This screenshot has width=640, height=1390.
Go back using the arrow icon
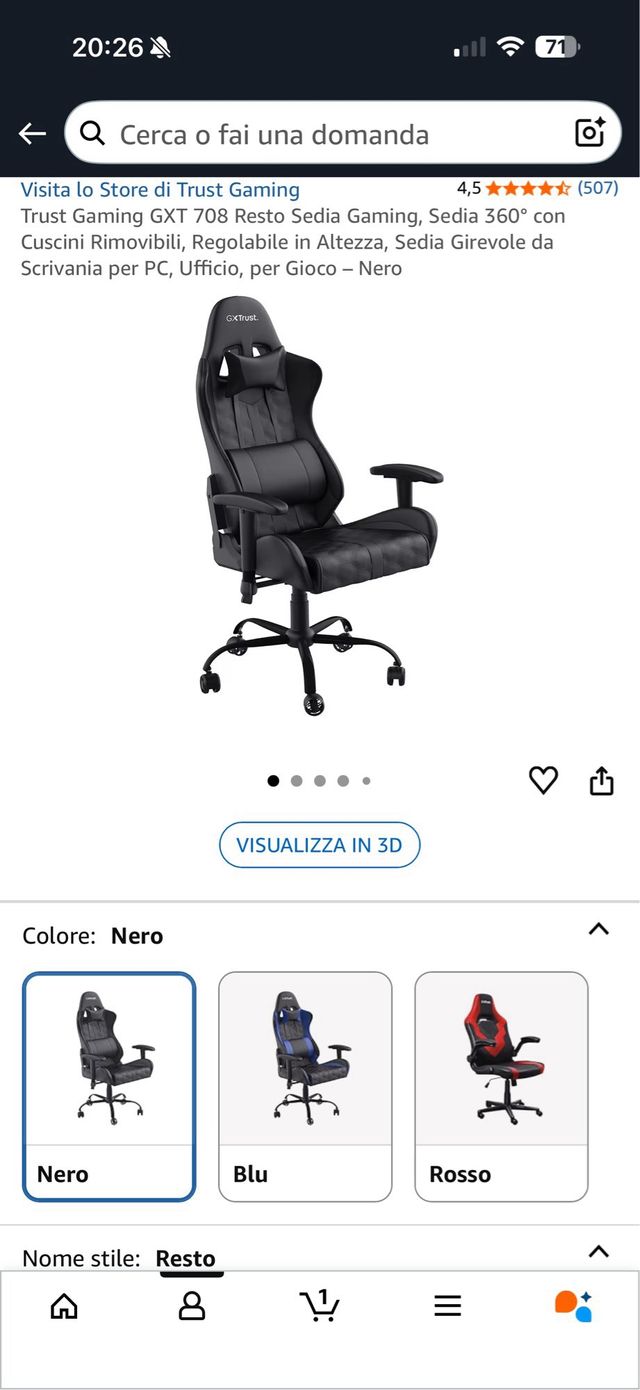32,134
